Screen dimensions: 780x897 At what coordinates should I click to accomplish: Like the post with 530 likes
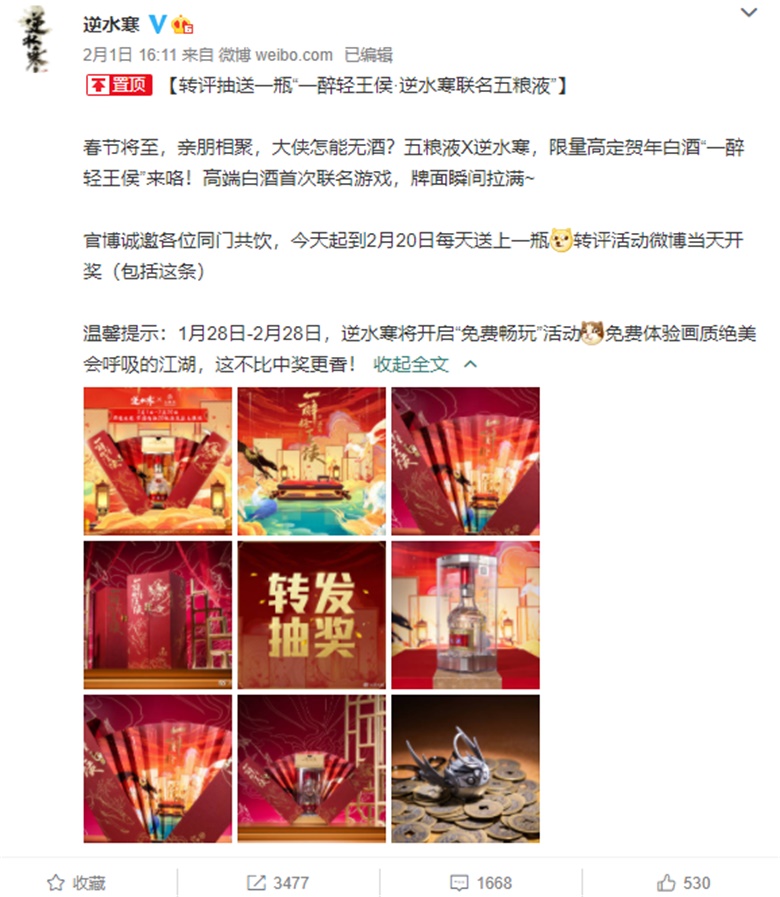click(684, 882)
